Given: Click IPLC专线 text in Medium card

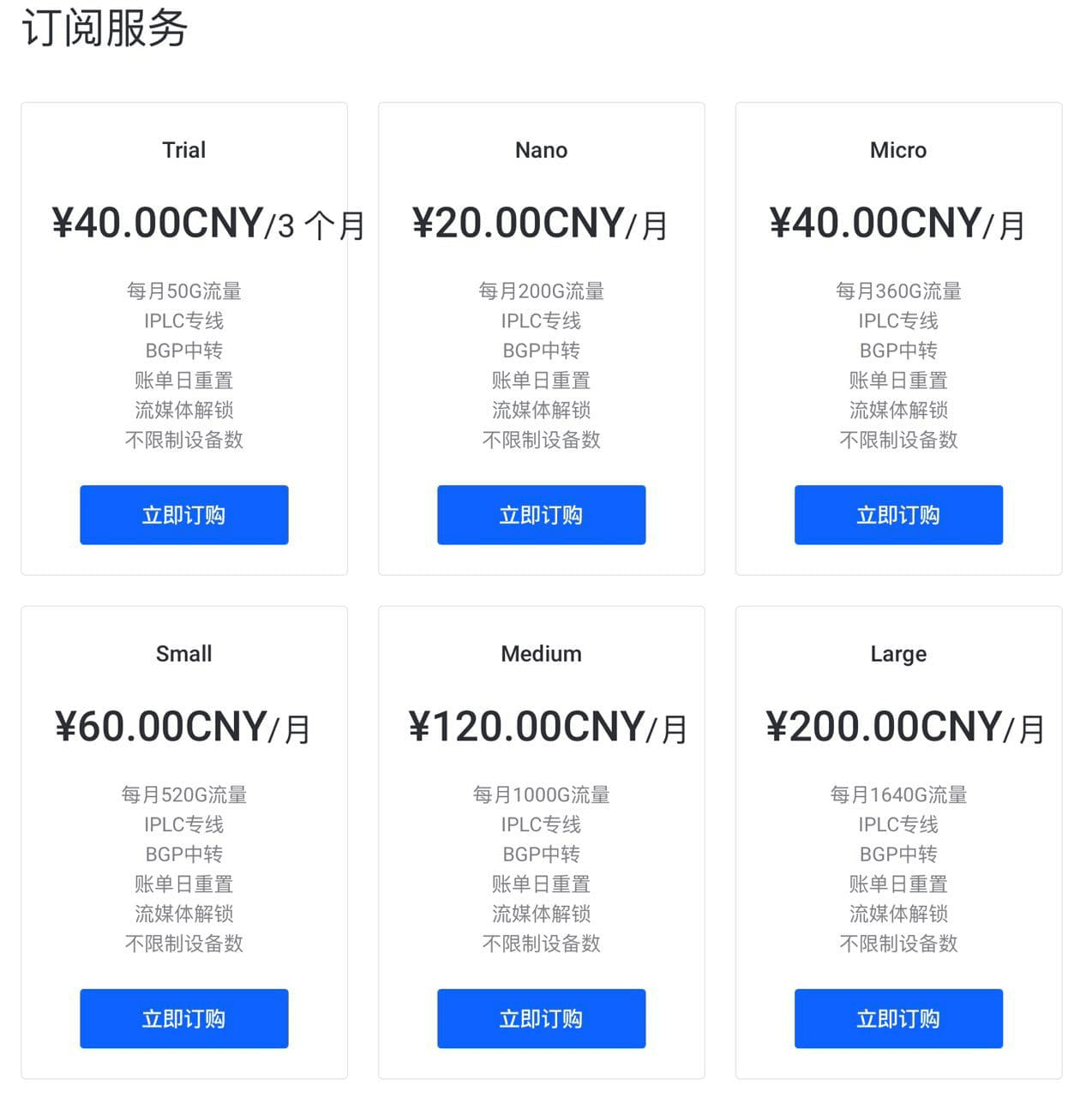Looking at the screenshot, I should click(x=541, y=824).
